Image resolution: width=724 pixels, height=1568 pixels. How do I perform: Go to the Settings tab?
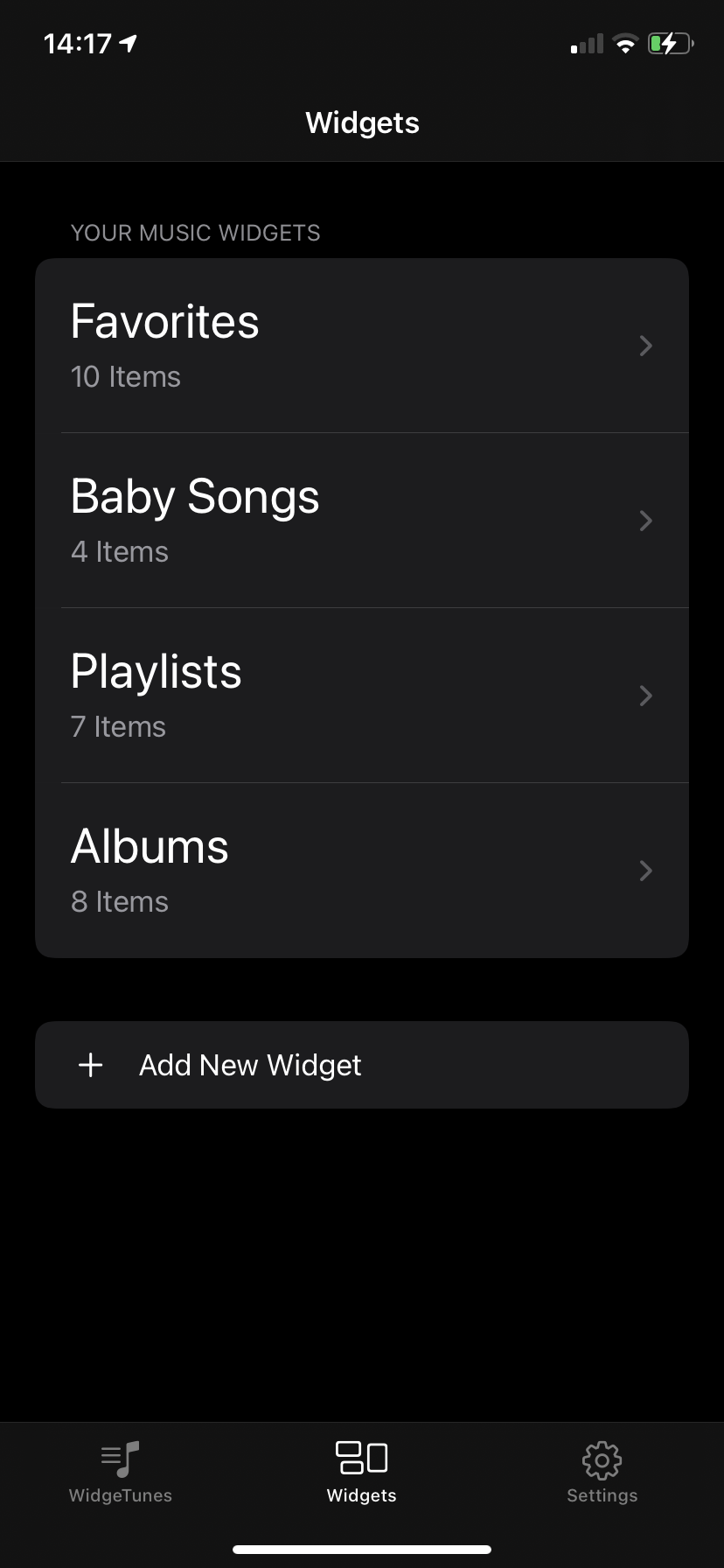pyautogui.click(x=602, y=1473)
